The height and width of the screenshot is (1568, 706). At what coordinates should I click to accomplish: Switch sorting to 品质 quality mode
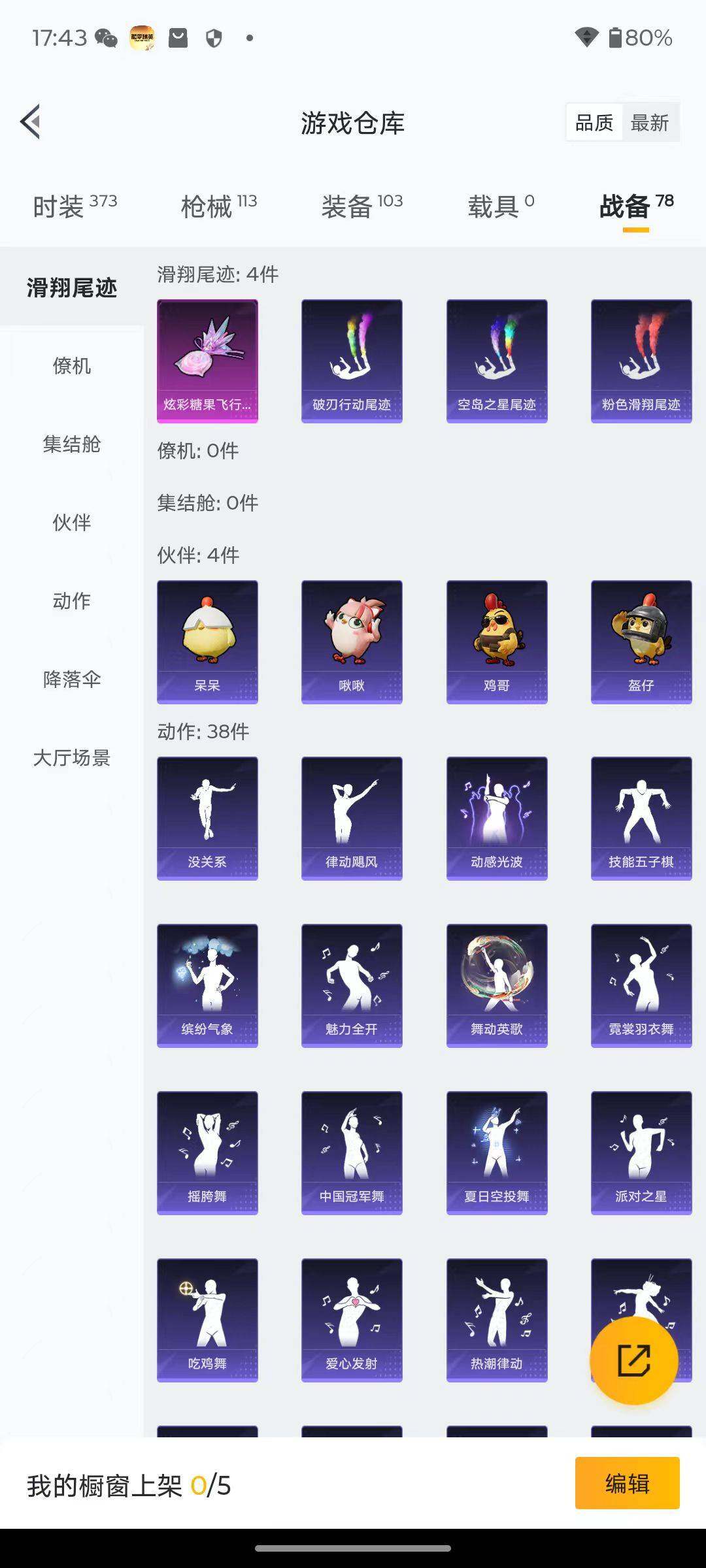(594, 122)
